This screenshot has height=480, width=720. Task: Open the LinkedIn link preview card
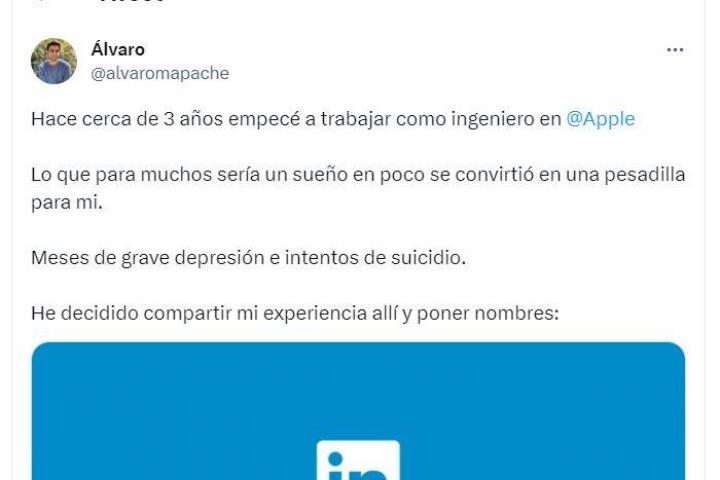358,420
